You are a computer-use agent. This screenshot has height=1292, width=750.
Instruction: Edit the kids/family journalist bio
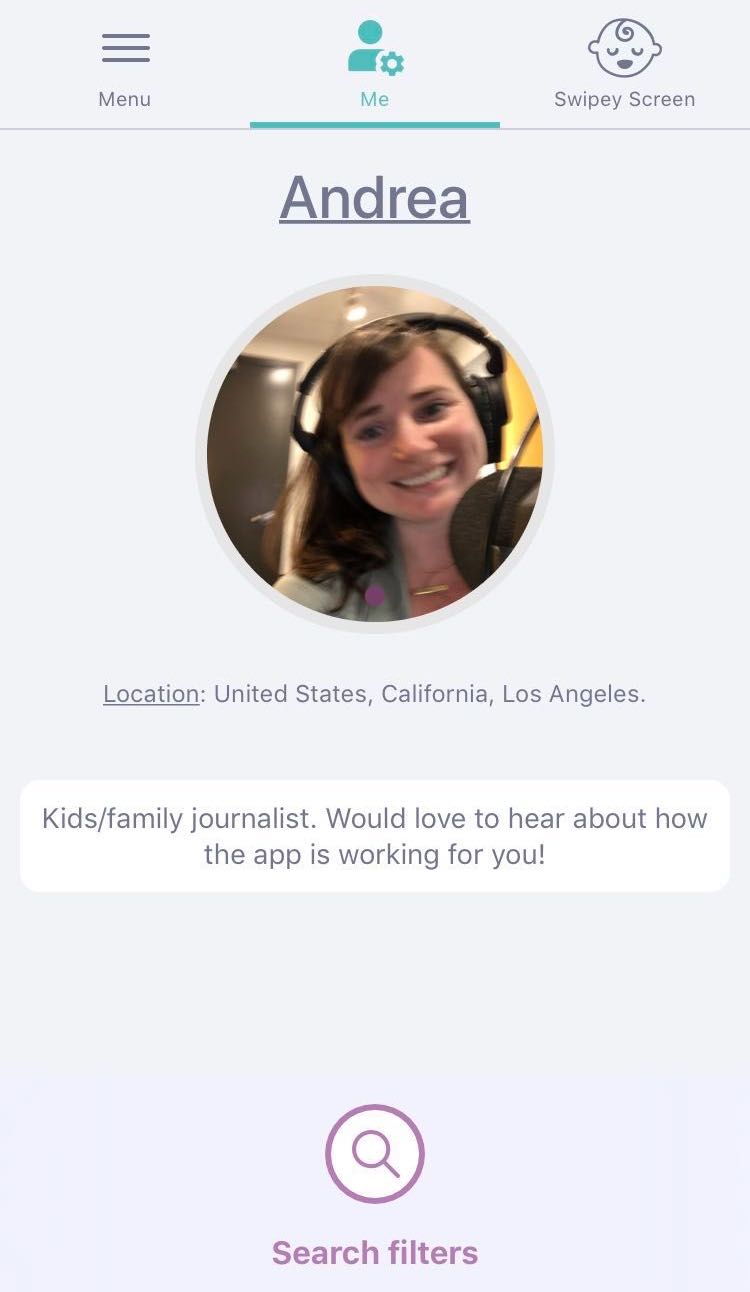click(x=375, y=836)
